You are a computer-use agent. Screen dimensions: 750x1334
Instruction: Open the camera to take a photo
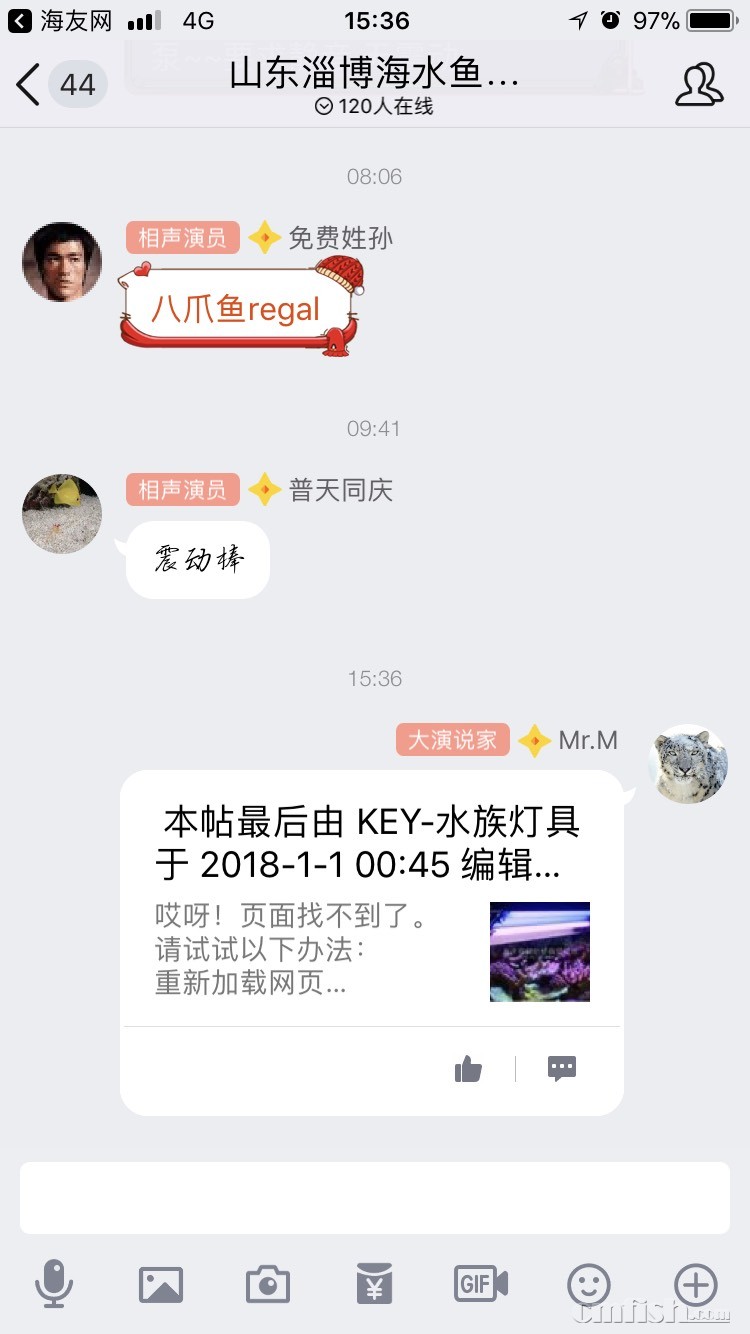(x=268, y=1283)
